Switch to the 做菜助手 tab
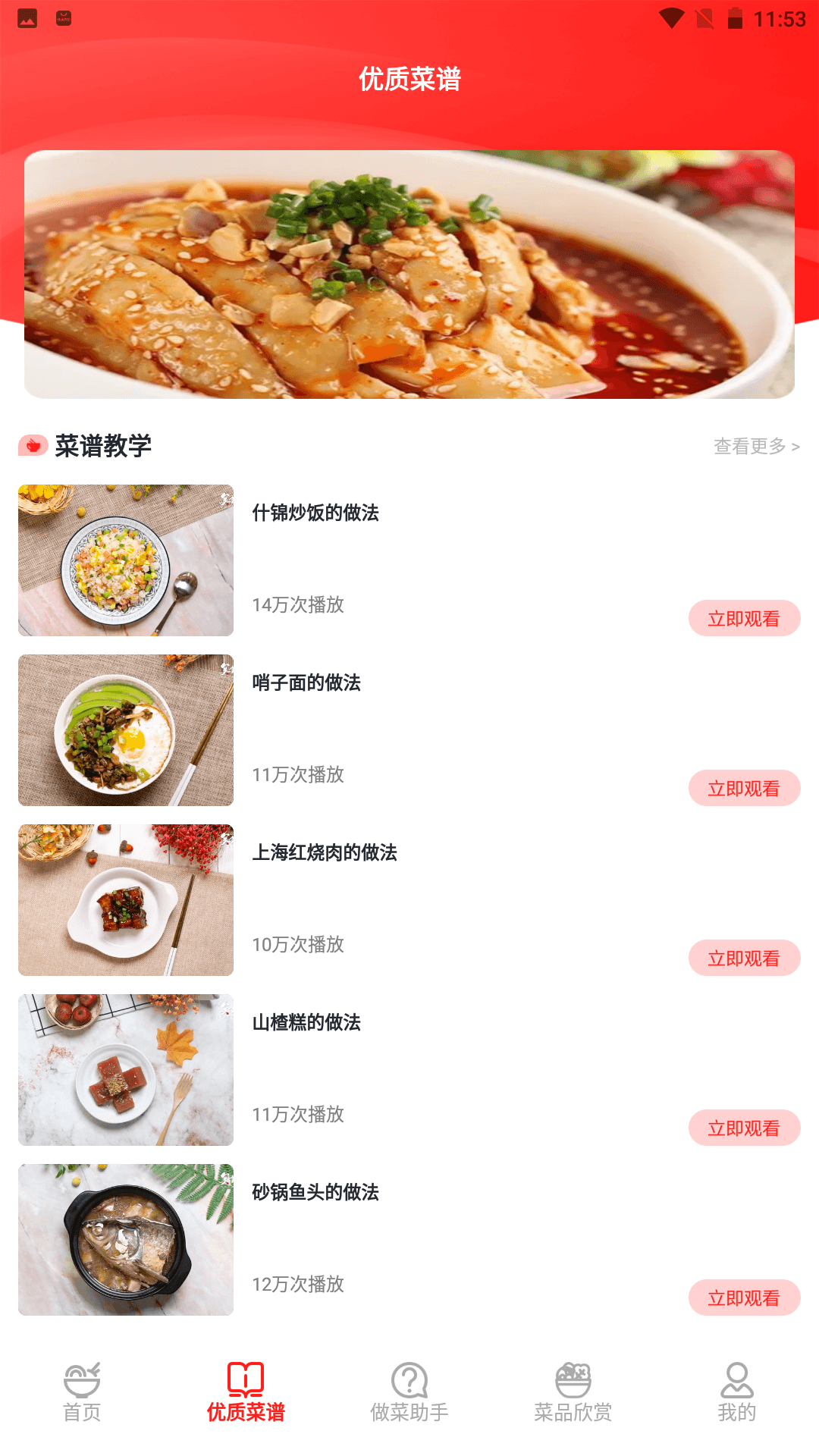Viewport: 819px width, 1456px height. (x=409, y=1392)
